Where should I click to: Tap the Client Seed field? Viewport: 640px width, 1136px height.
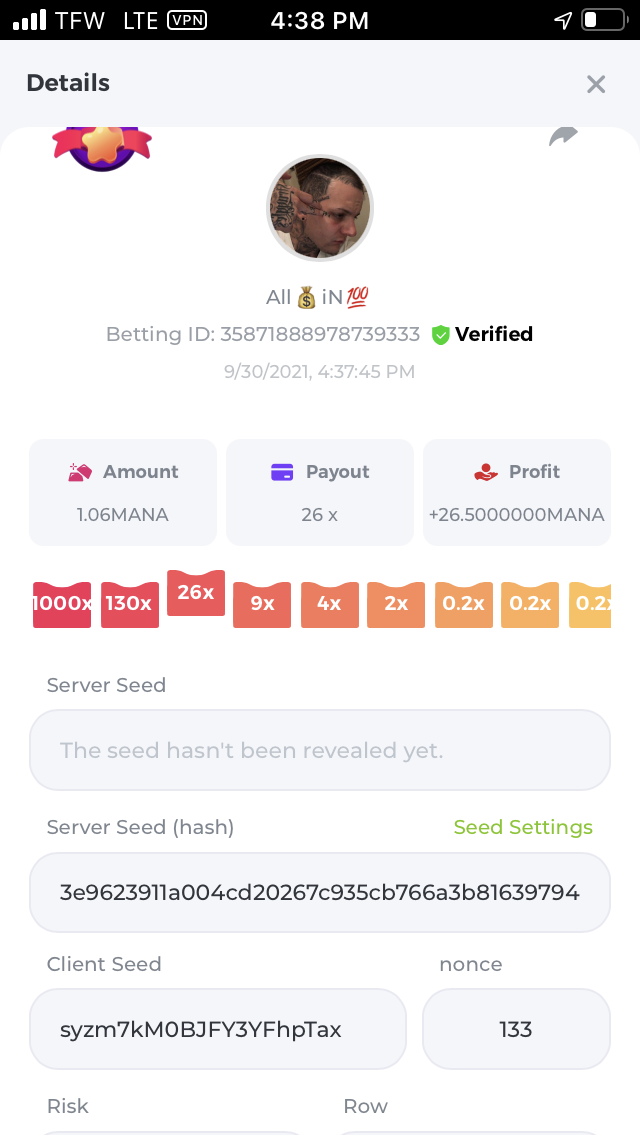[x=218, y=1029]
